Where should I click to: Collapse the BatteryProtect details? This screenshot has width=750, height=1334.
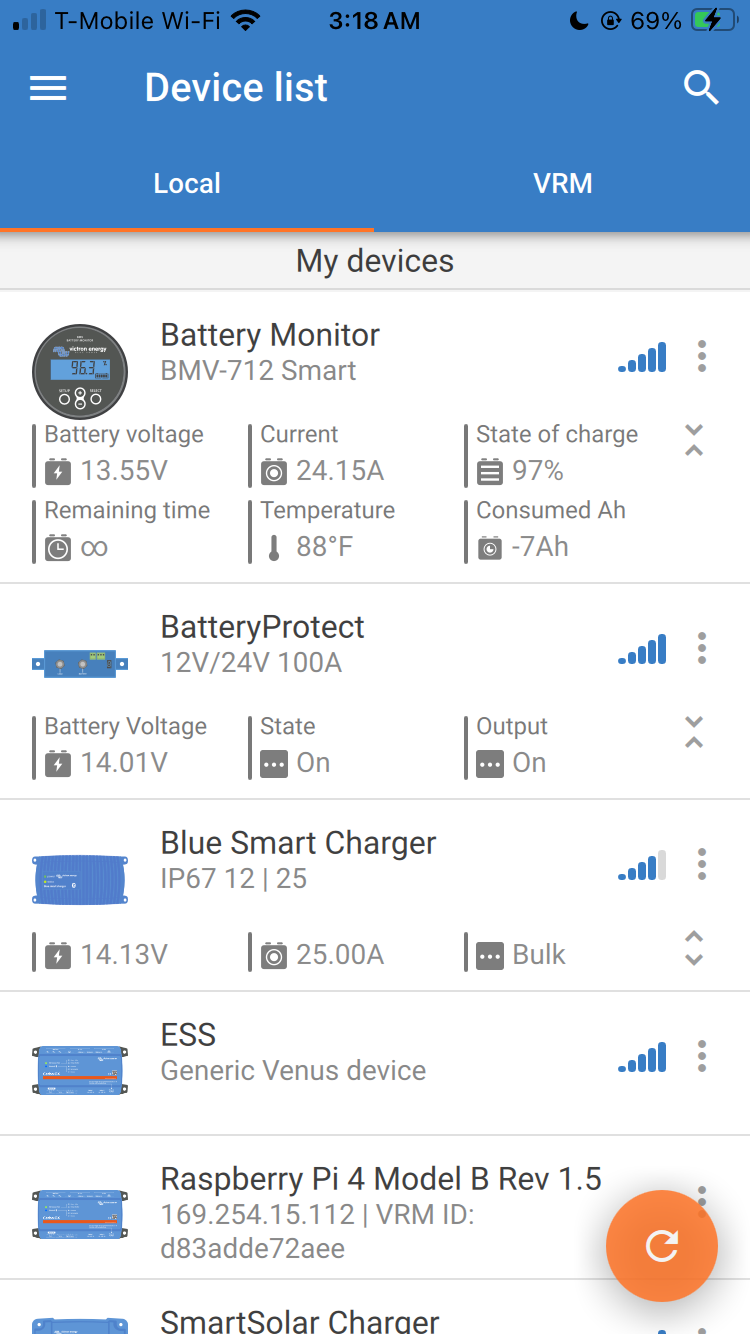click(694, 732)
